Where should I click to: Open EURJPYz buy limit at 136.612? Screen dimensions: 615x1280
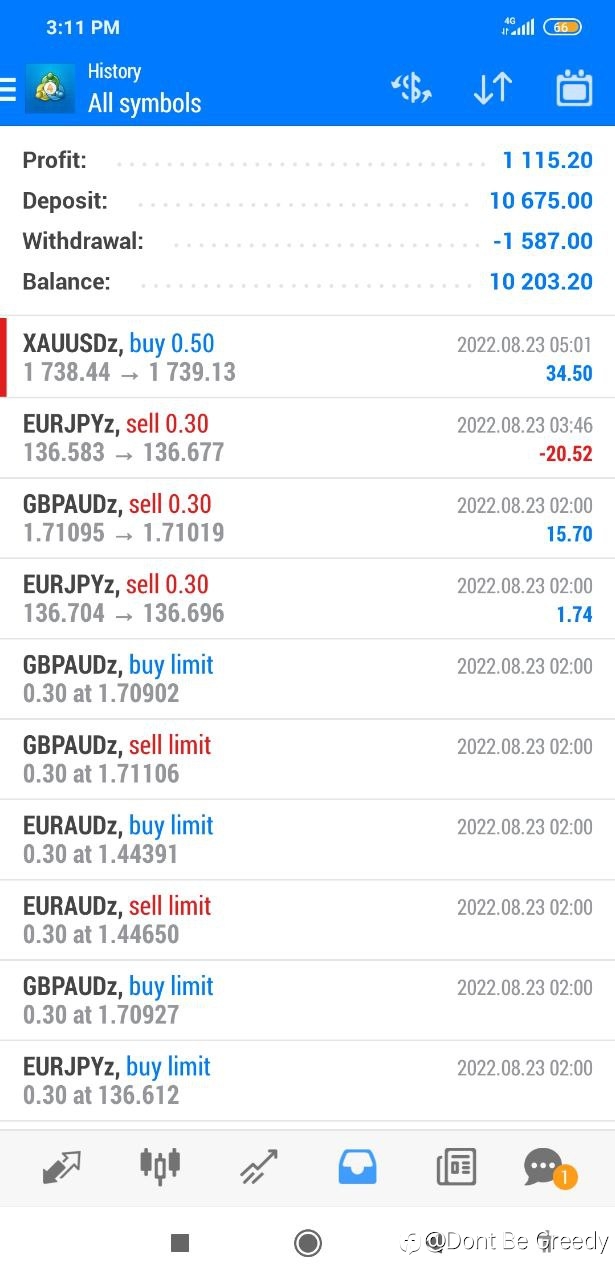pos(307,1081)
